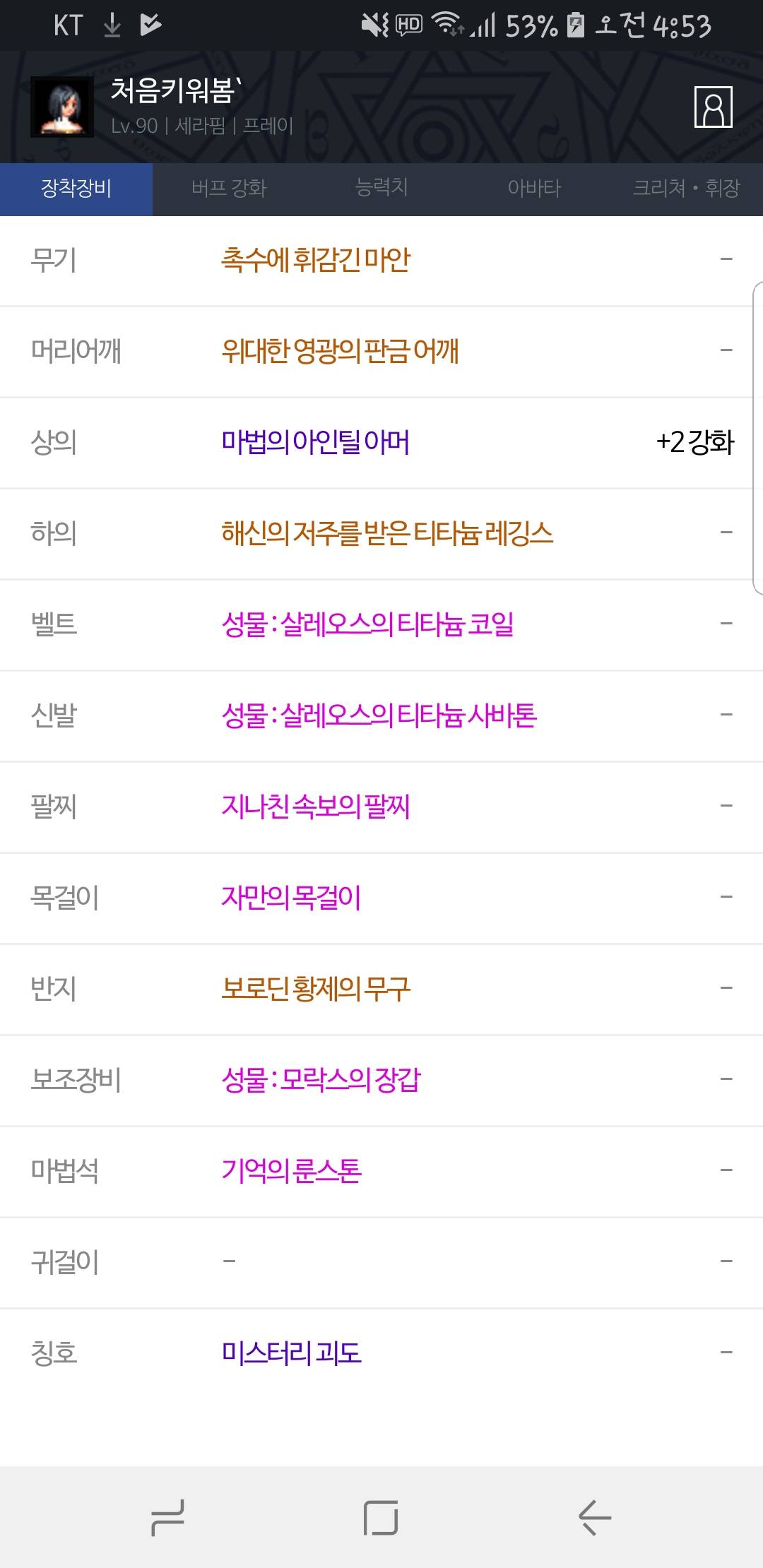View 마법의 아인틸 아머 details
This screenshot has height=1568, width=763.
315,442
